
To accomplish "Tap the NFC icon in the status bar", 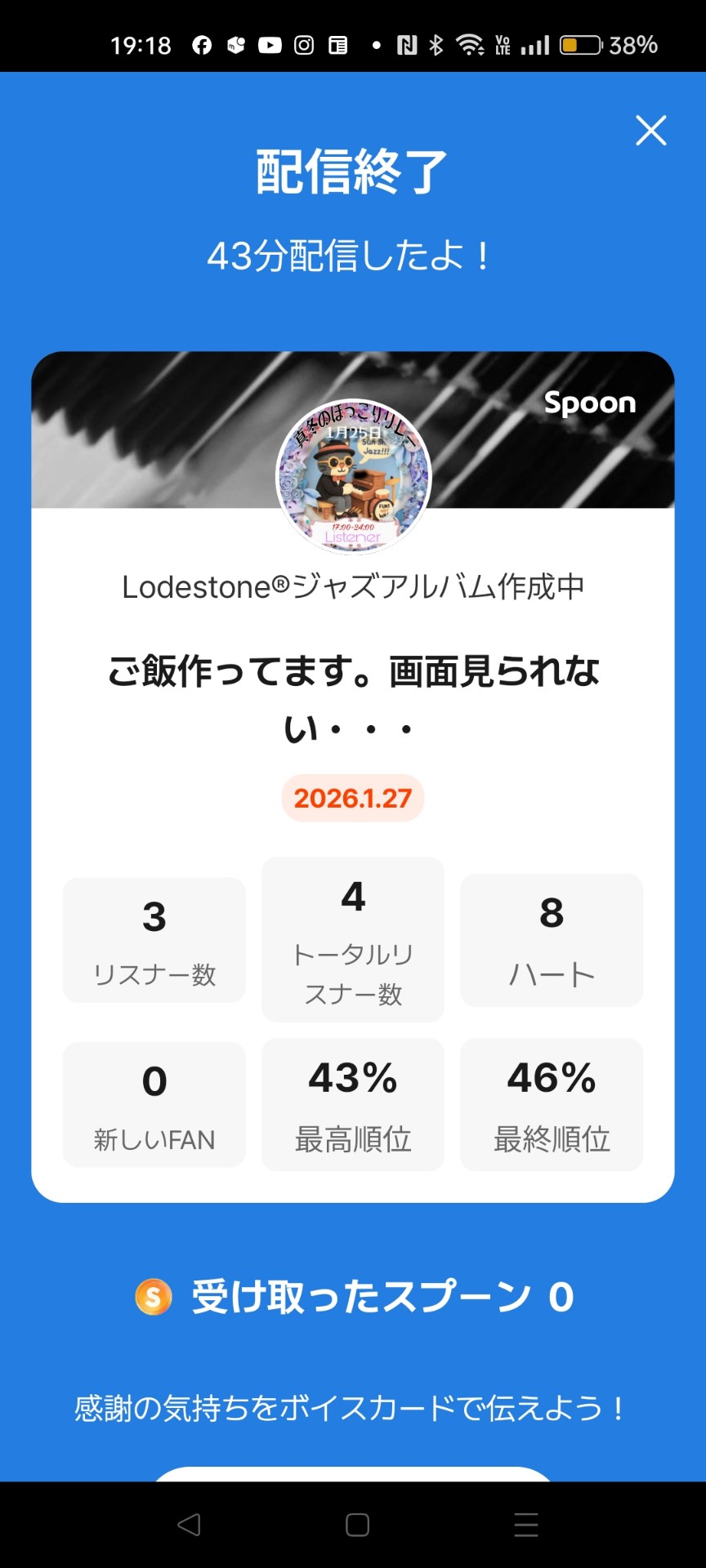I will (x=406, y=45).
